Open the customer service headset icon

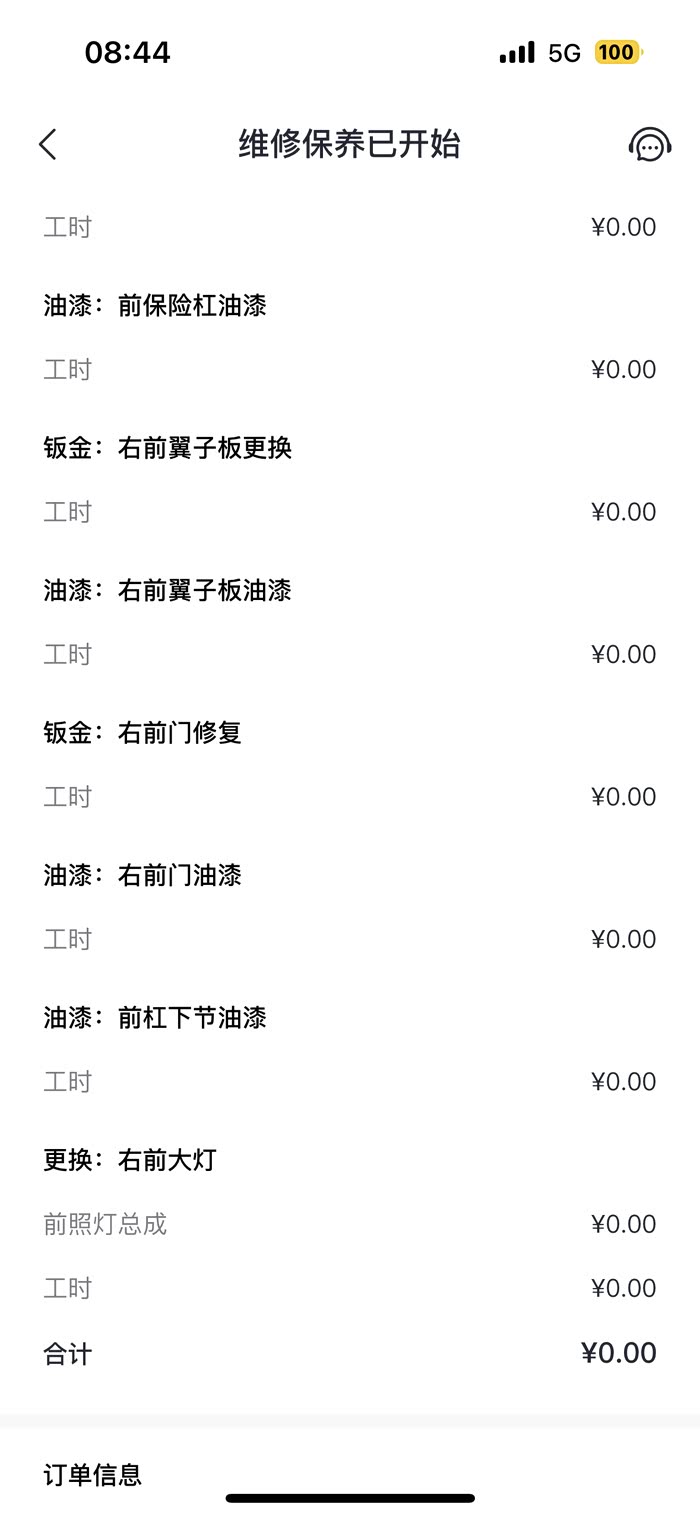[x=650, y=145]
